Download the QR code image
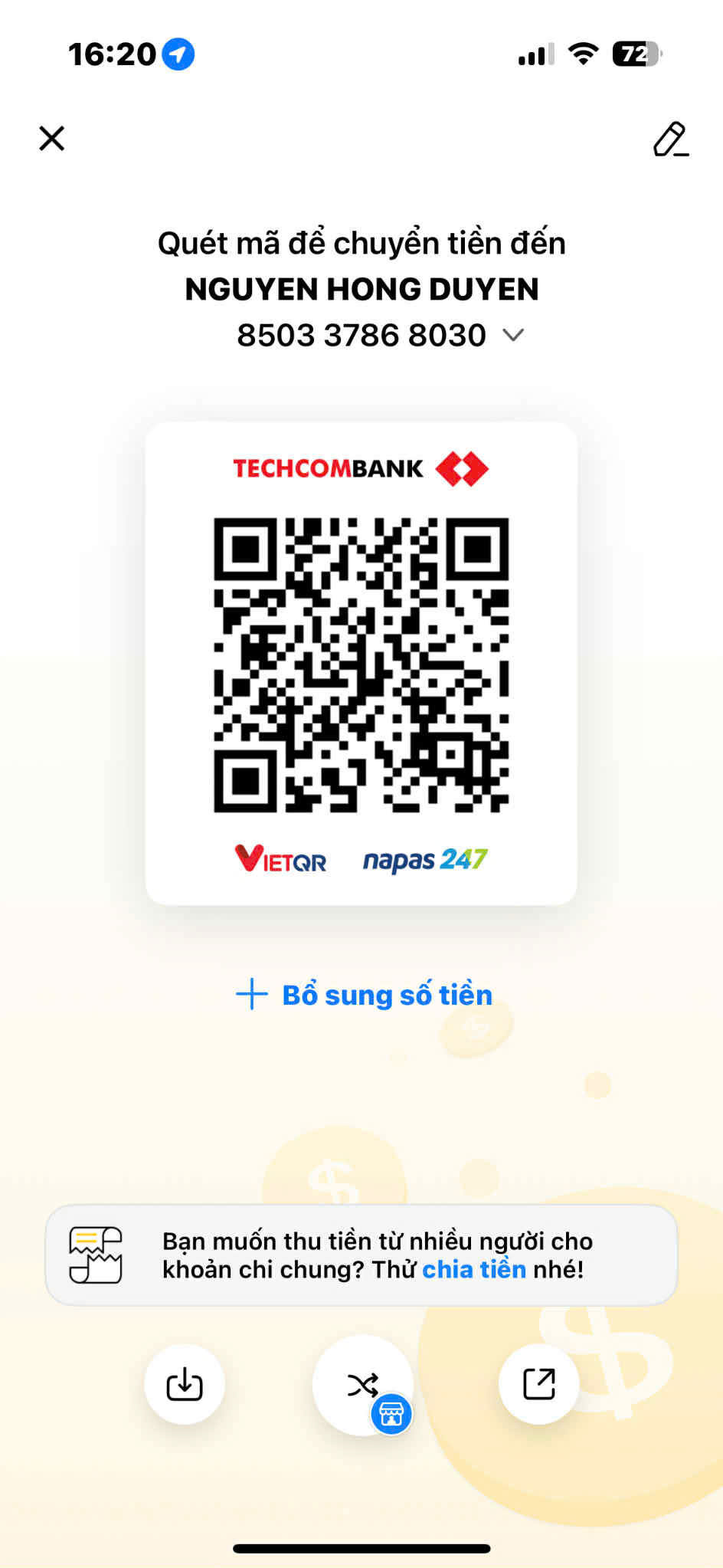This screenshot has height=1568, width=723. point(185,1384)
